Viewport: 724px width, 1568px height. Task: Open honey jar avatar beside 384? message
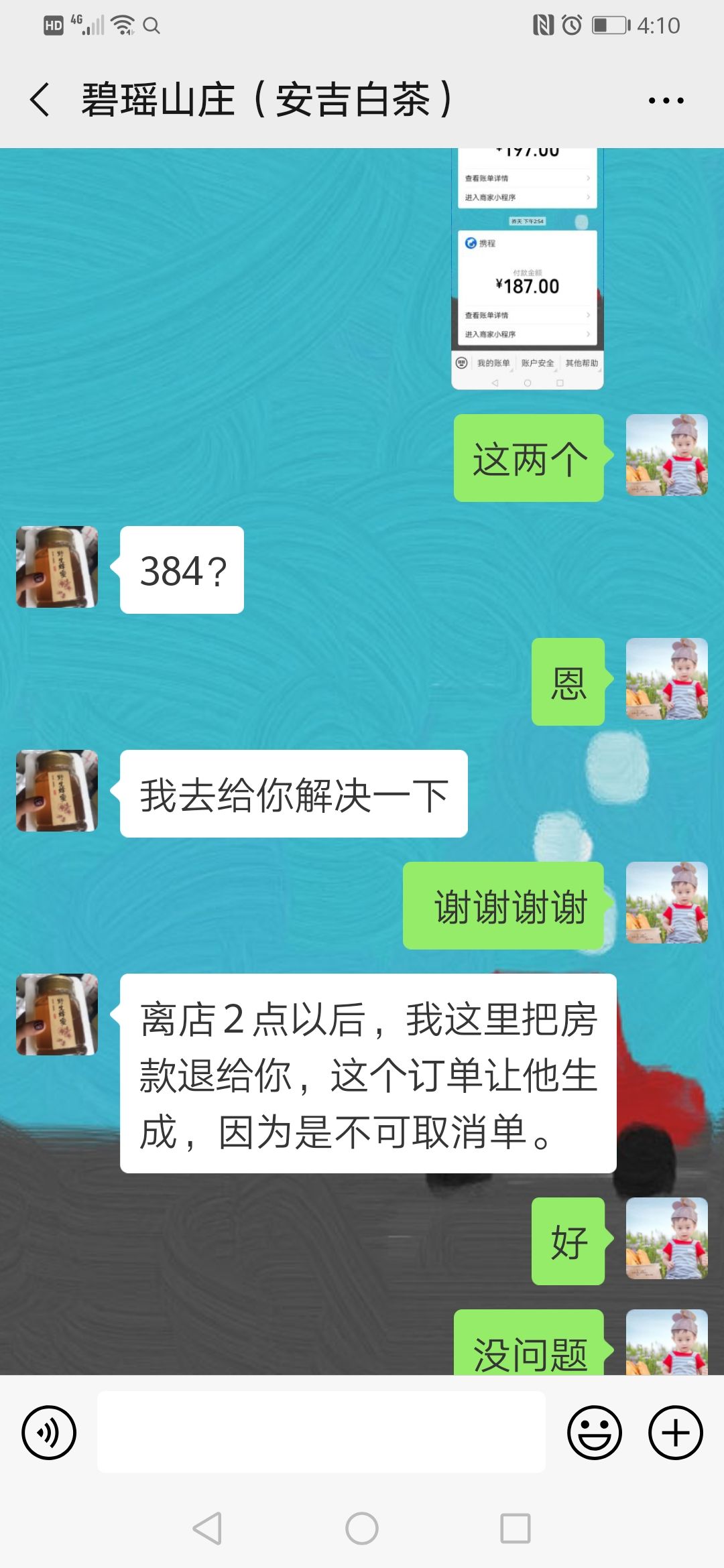[x=57, y=567]
